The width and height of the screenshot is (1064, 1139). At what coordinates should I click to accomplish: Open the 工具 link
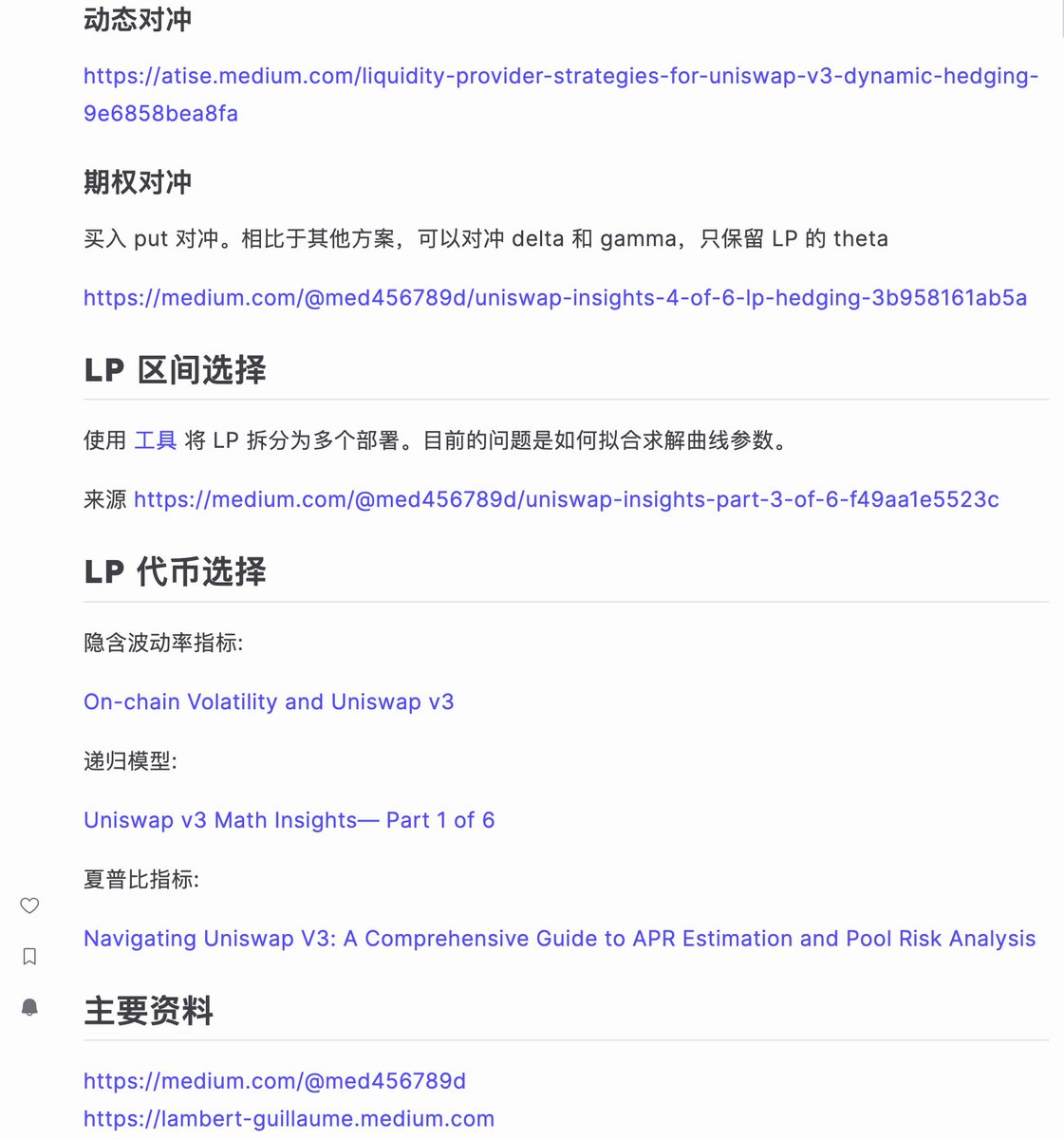[156, 440]
